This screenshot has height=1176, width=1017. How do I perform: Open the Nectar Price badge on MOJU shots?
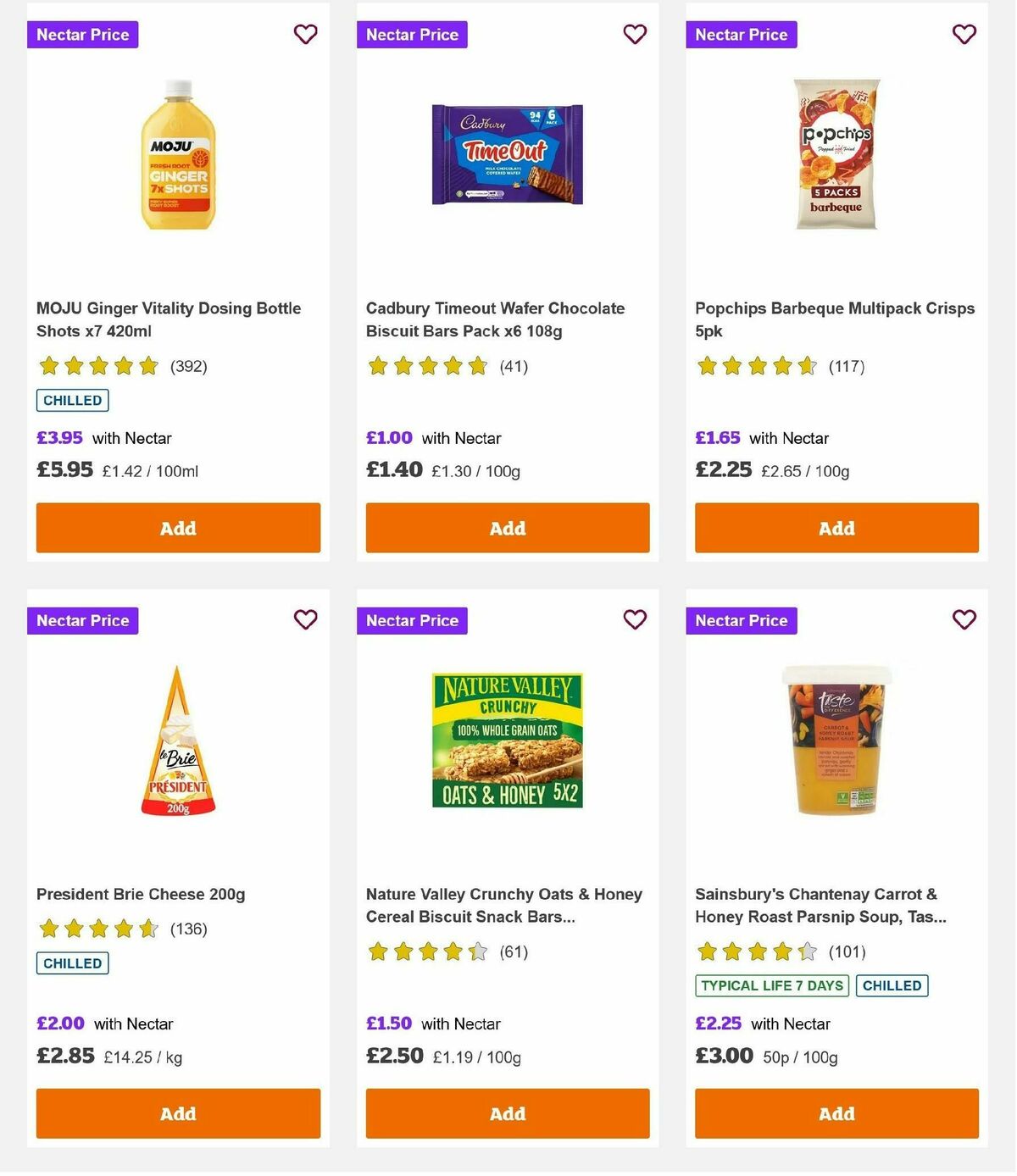[82, 35]
